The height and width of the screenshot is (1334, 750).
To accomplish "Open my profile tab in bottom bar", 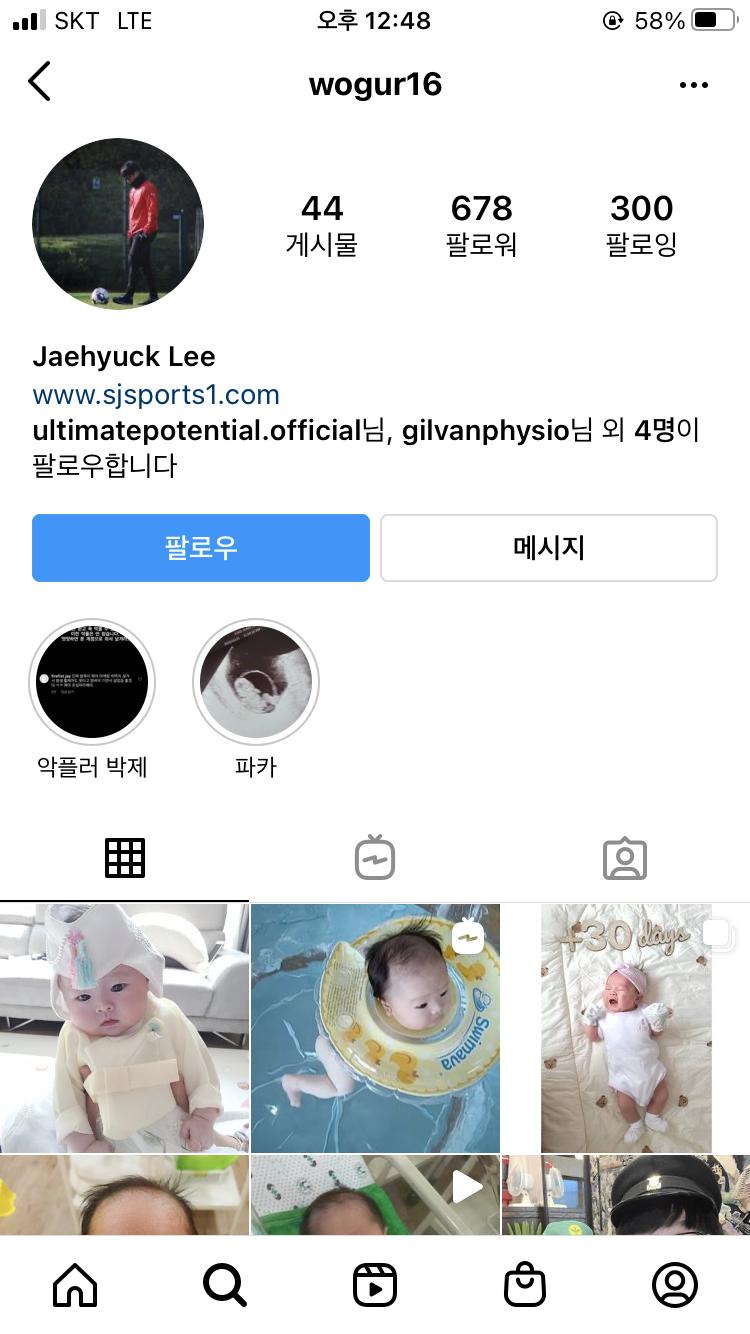I will coord(675,1285).
